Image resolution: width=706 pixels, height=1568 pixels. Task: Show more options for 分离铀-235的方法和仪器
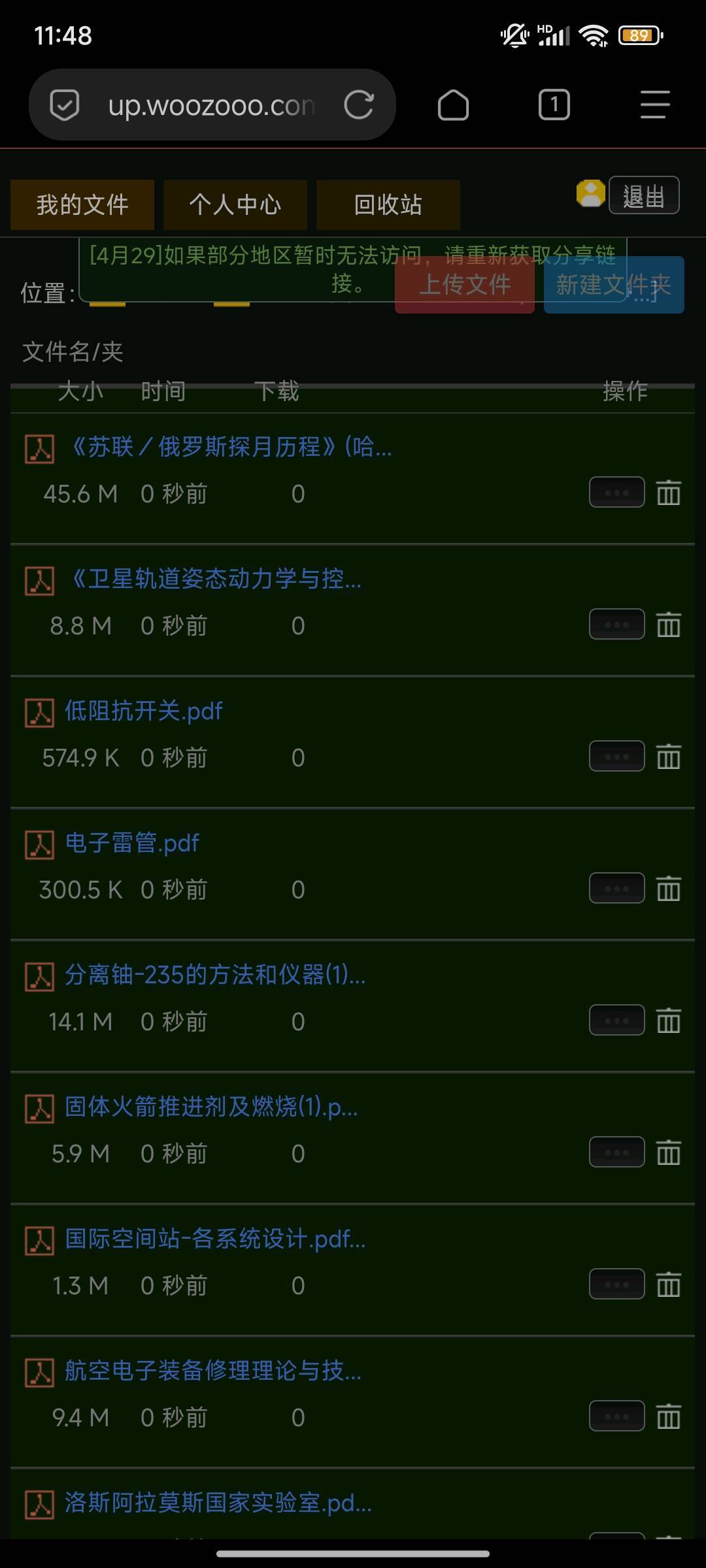point(616,1021)
